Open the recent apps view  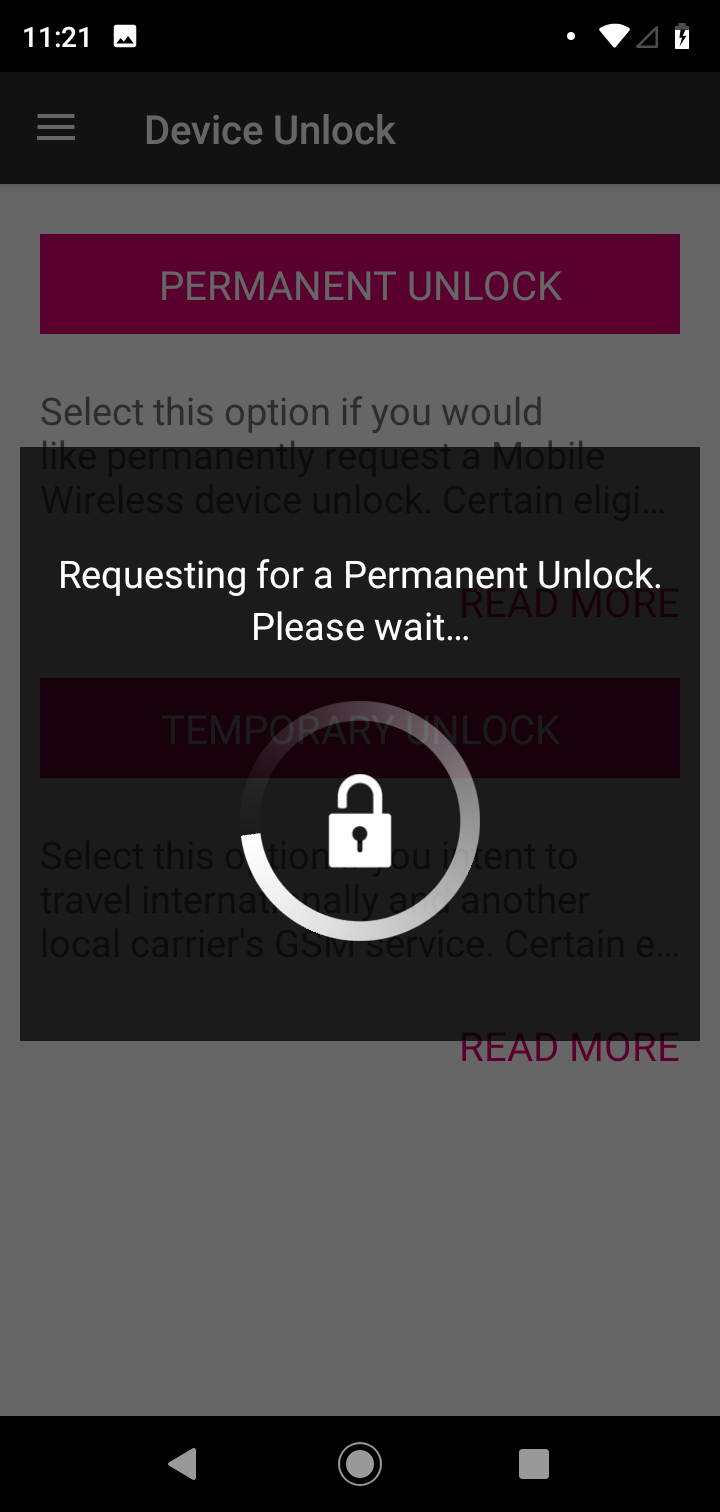coord(534,1464)
